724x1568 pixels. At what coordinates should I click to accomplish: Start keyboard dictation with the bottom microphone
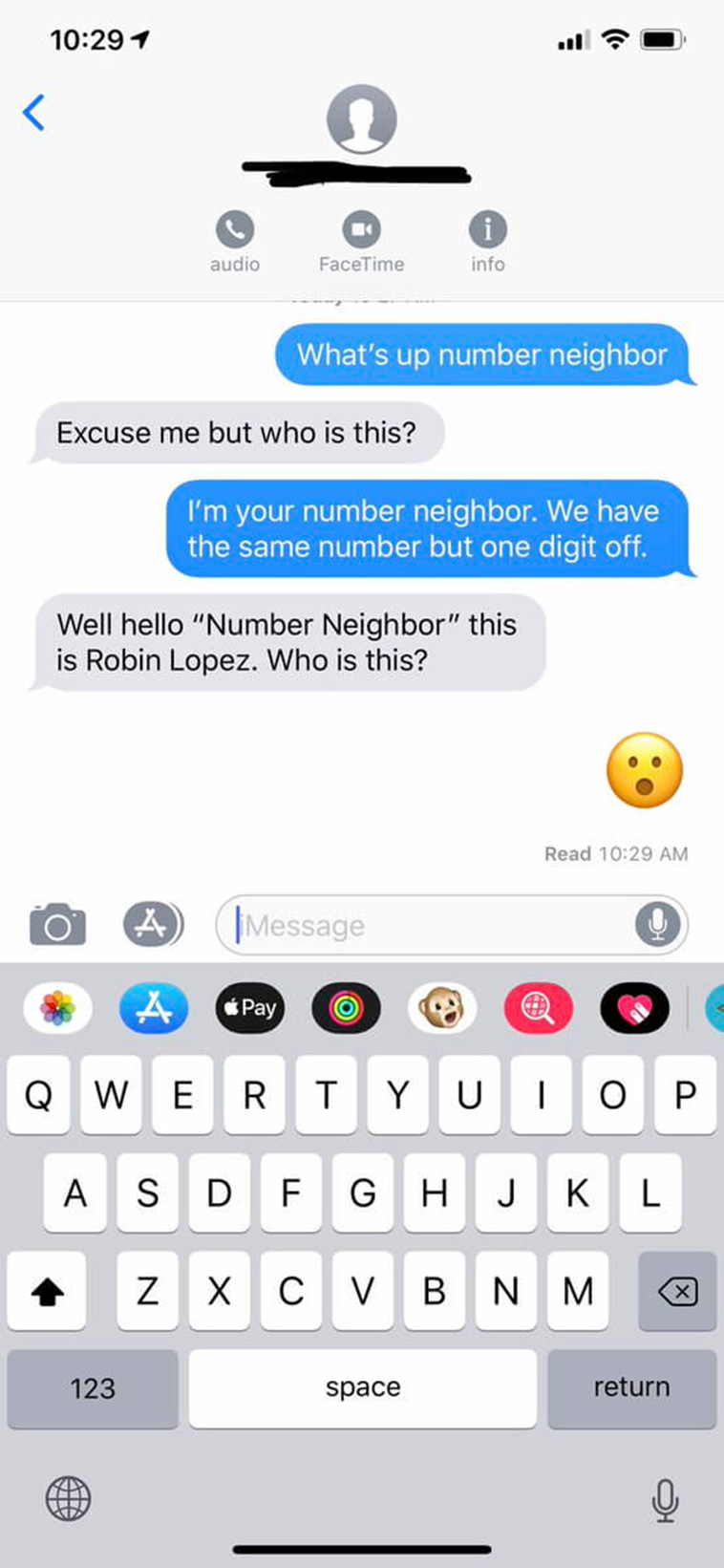coord(665,1498)
